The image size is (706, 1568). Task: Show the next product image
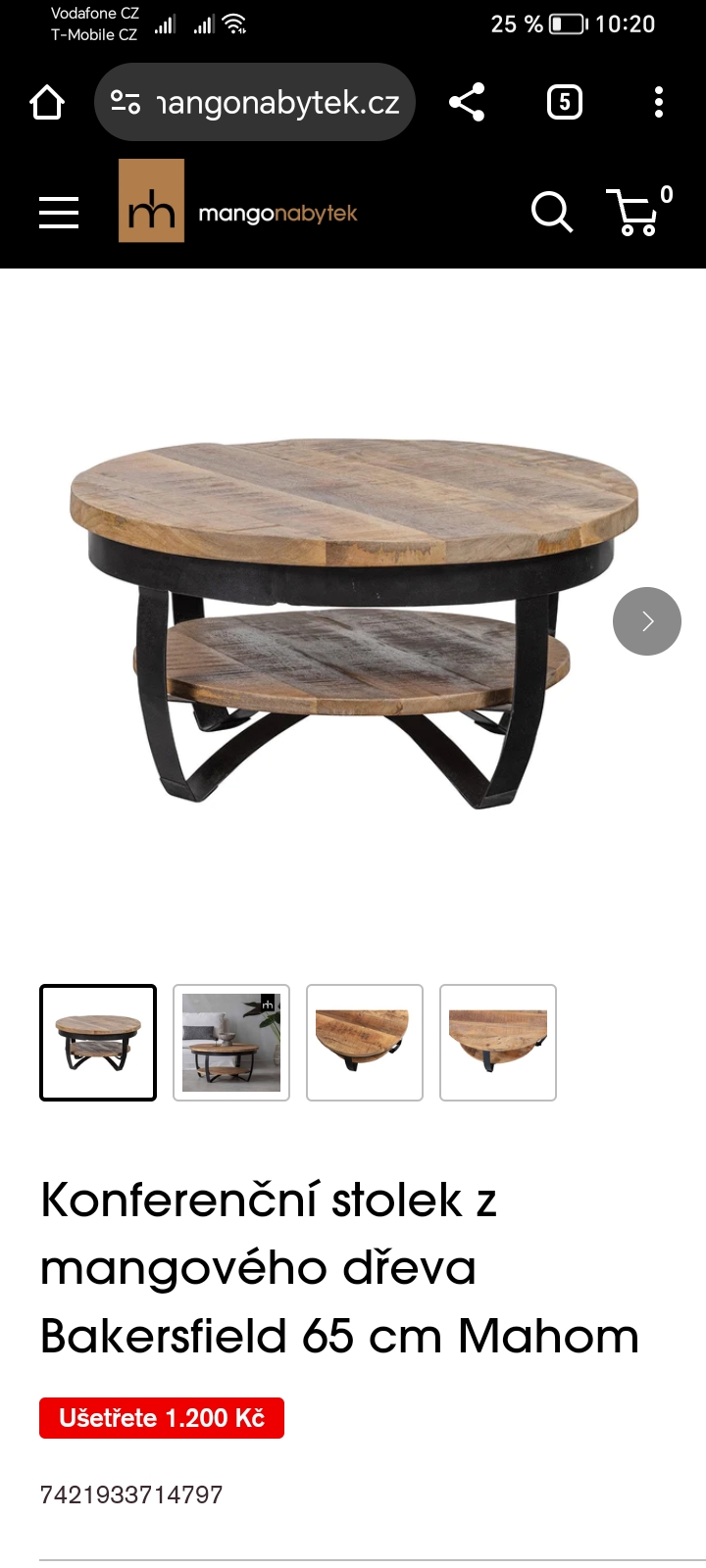click(646, 621)
